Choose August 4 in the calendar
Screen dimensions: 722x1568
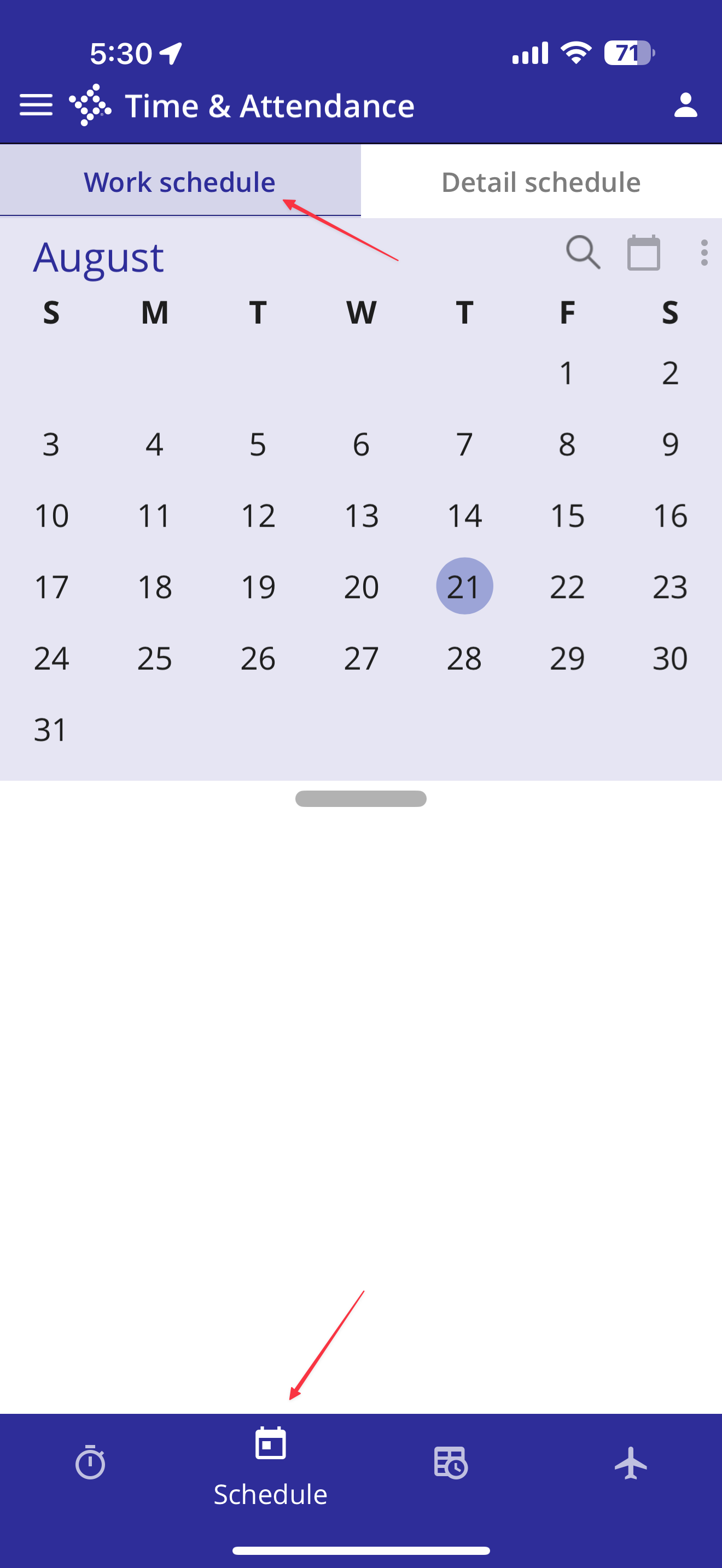point(154,444)
